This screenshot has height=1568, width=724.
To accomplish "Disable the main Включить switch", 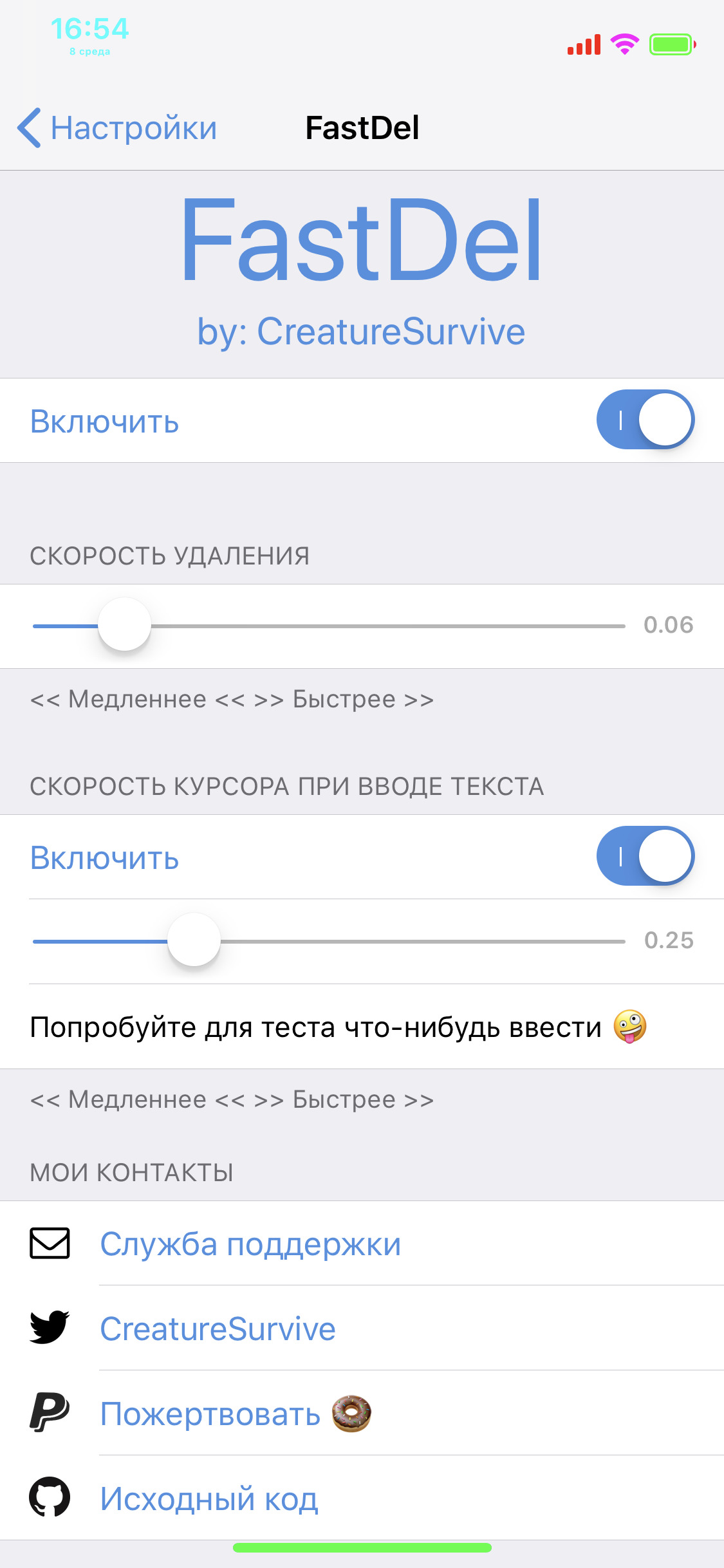I will click(645, 420).
